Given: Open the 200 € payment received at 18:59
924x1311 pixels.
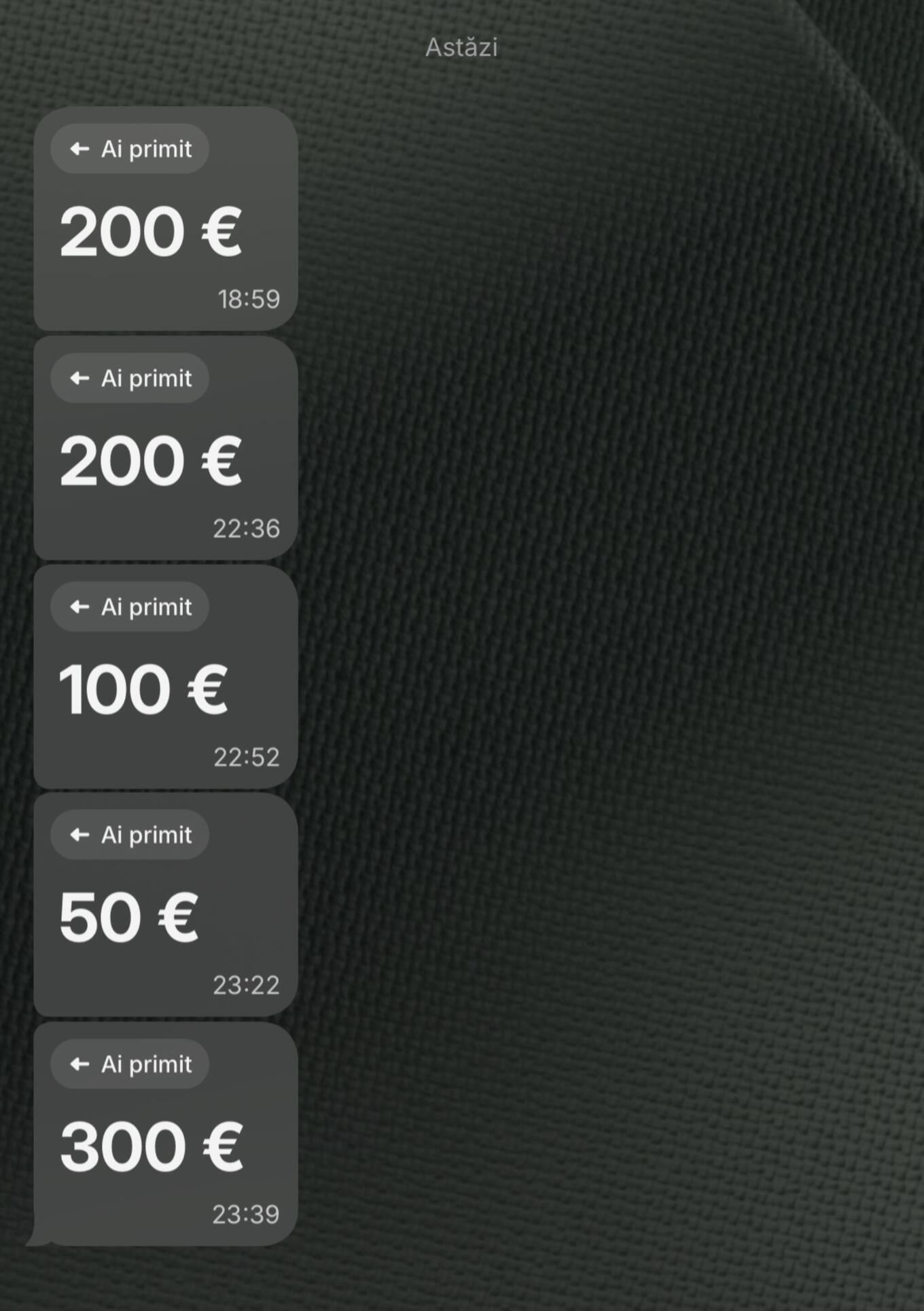Looking at the screenshot, I should 165,219.
